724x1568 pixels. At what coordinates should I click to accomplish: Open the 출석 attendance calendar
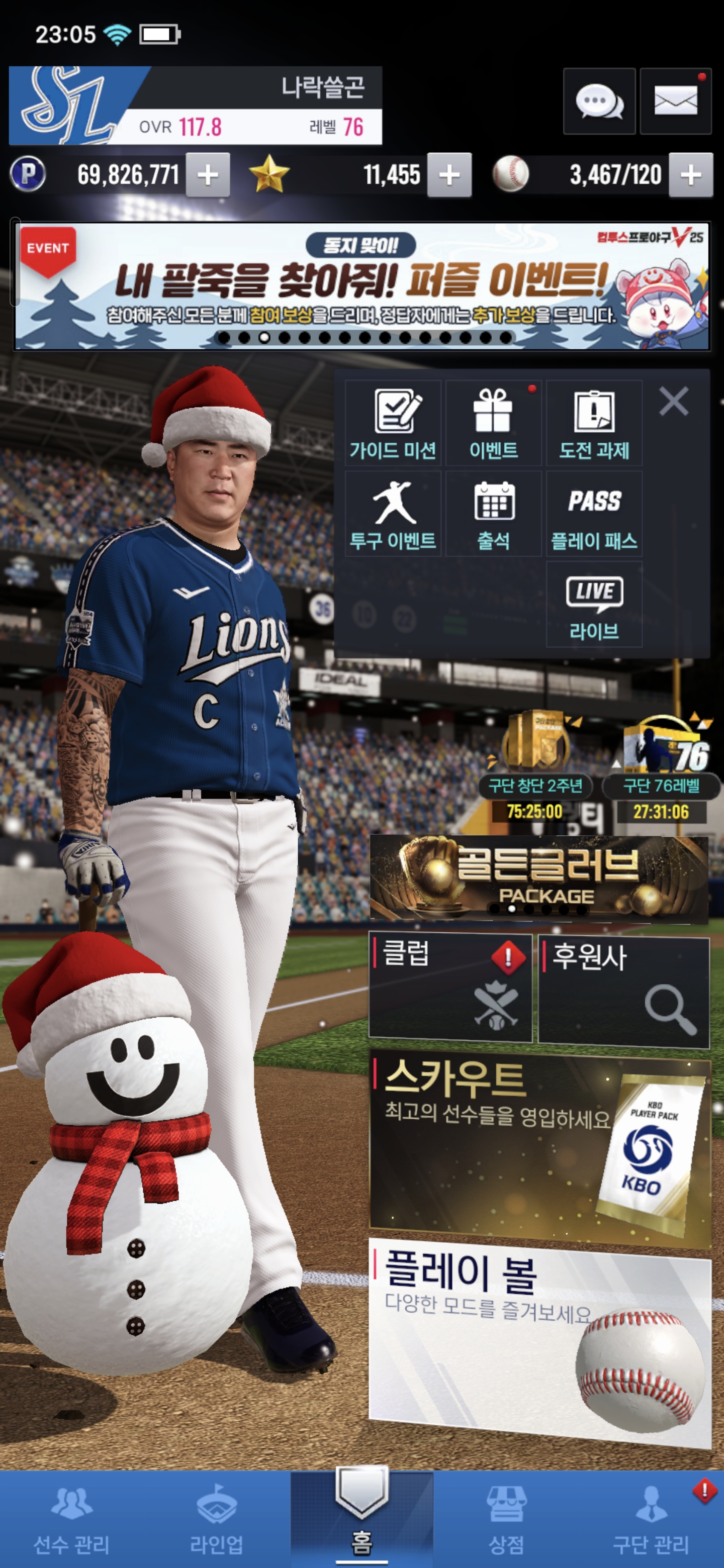click(493, 514)
